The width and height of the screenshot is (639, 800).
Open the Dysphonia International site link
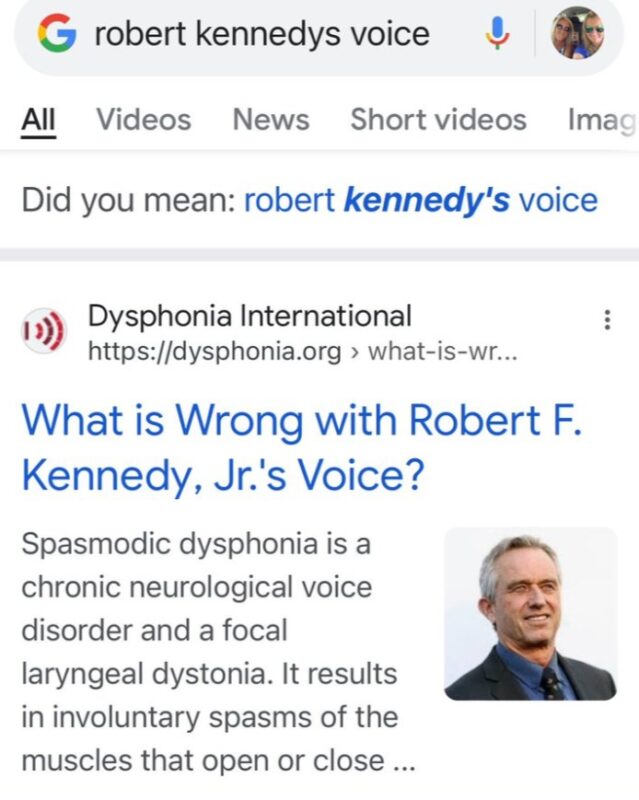click(x=250, y=333)
